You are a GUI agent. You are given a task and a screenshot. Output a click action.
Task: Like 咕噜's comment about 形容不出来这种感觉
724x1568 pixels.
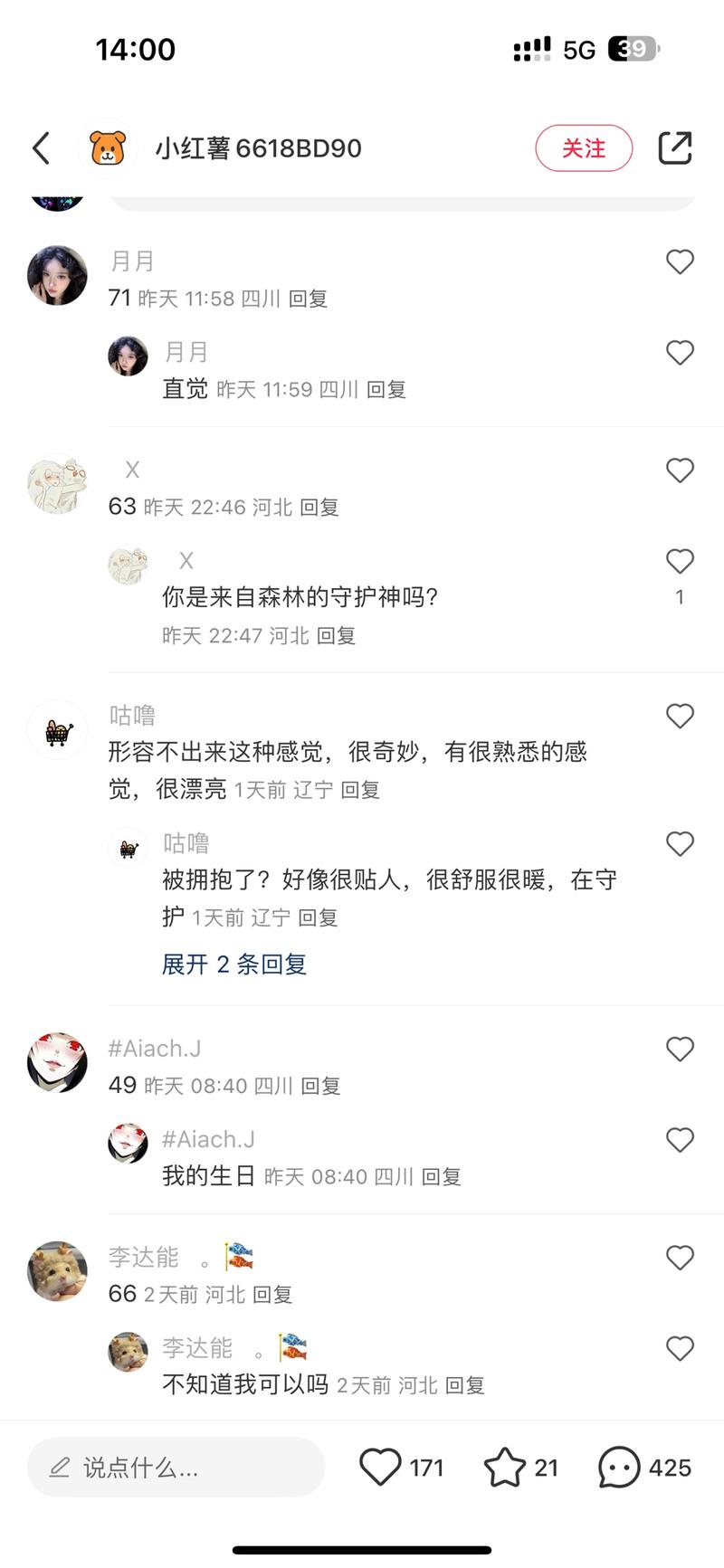click(680, 717)
